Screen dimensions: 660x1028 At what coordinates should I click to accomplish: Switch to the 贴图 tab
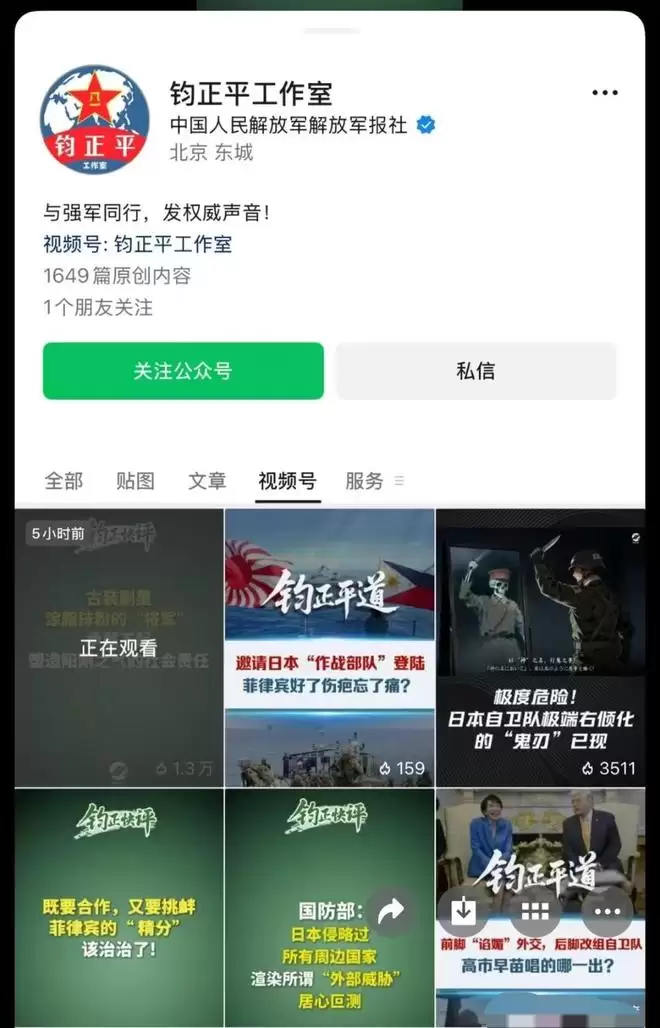click(135, 481)
